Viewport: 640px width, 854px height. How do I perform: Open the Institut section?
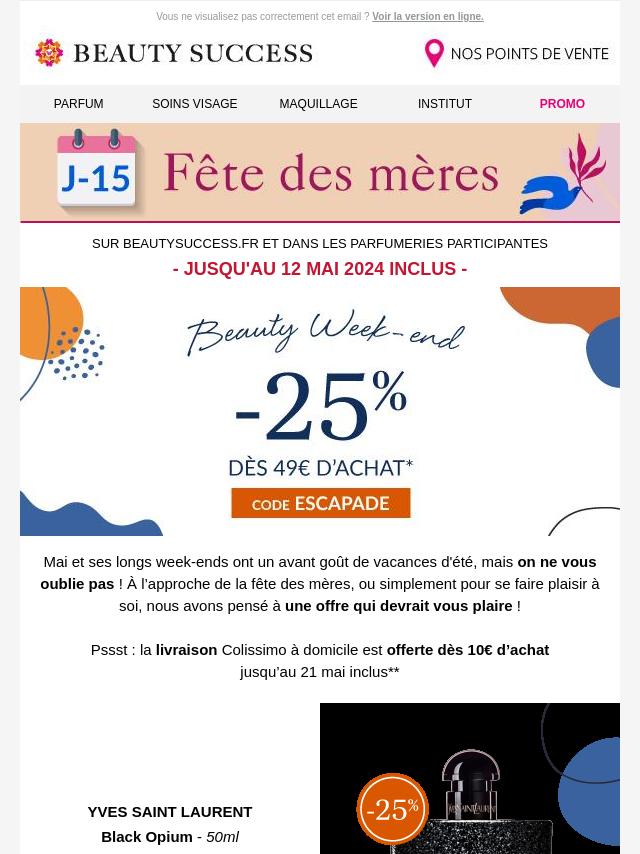445,104
